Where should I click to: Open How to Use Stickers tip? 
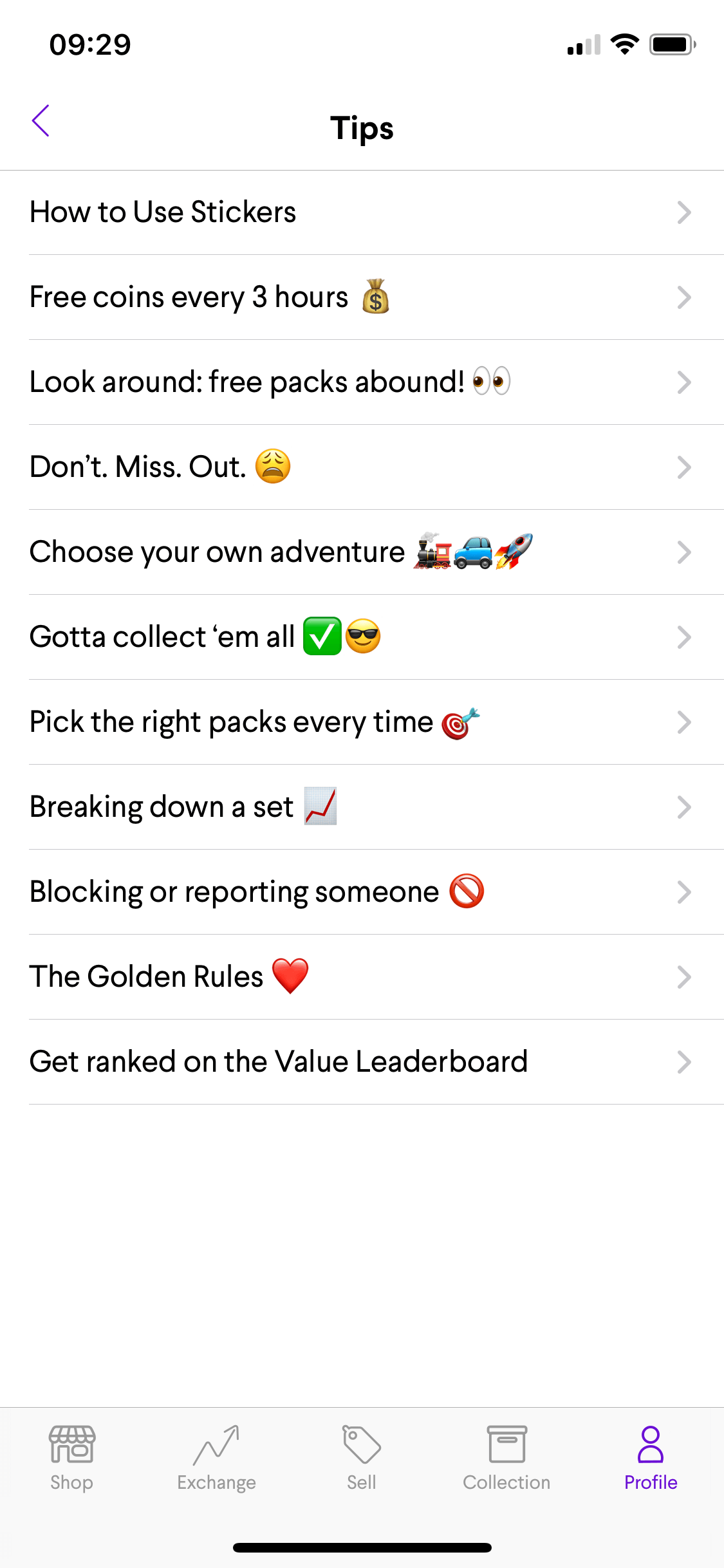click(x=360, y=212)
